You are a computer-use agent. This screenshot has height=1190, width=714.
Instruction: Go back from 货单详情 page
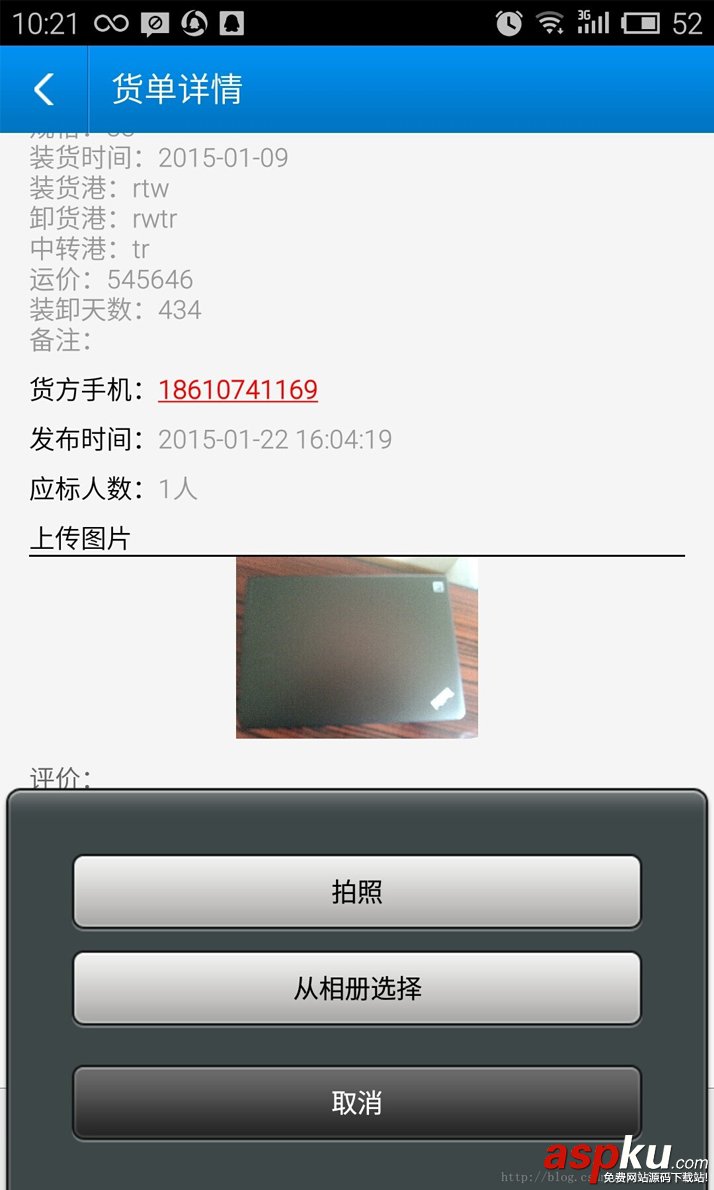coord(43,89)
